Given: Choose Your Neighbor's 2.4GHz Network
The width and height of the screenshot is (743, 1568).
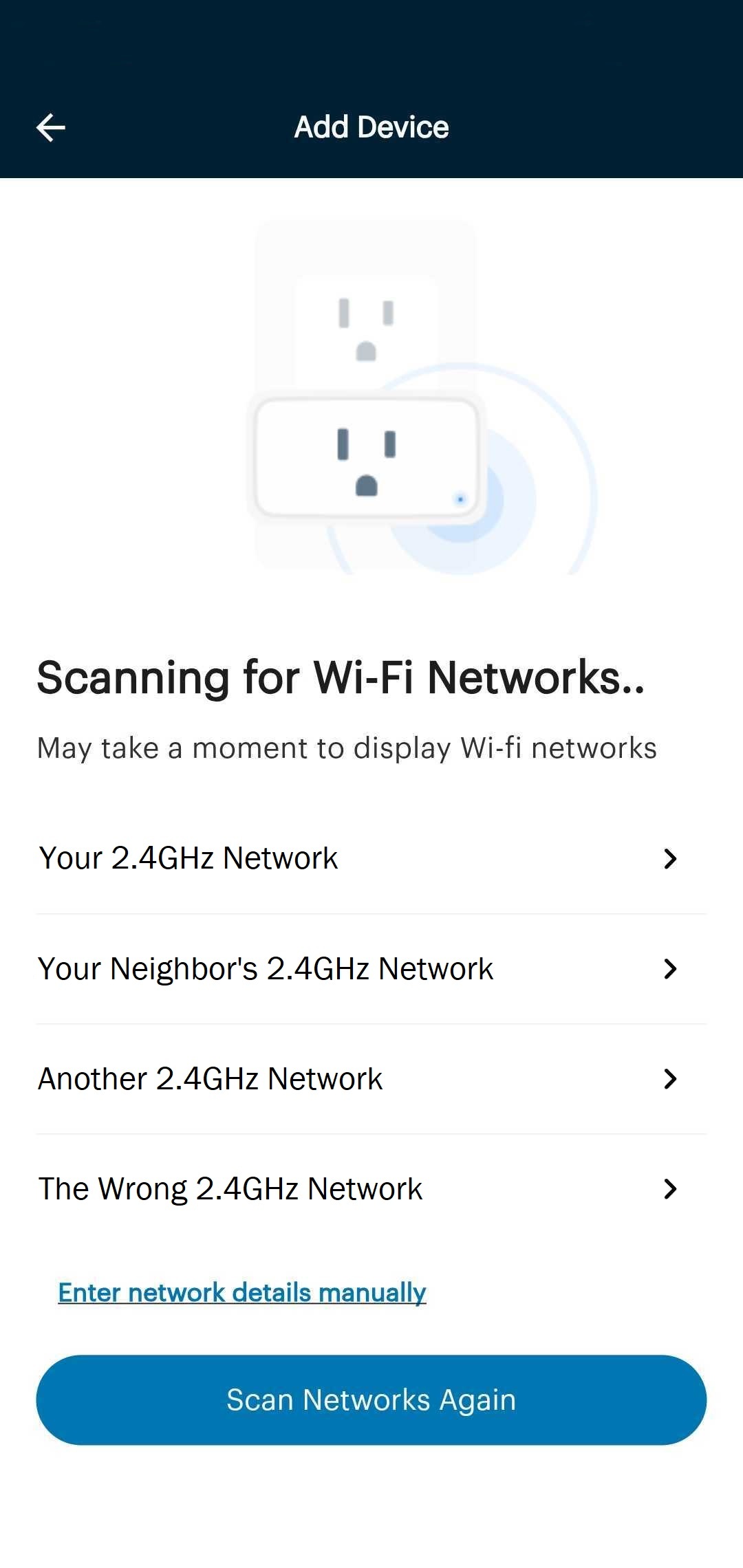Looking at the screenshot, I should (371, 969).
